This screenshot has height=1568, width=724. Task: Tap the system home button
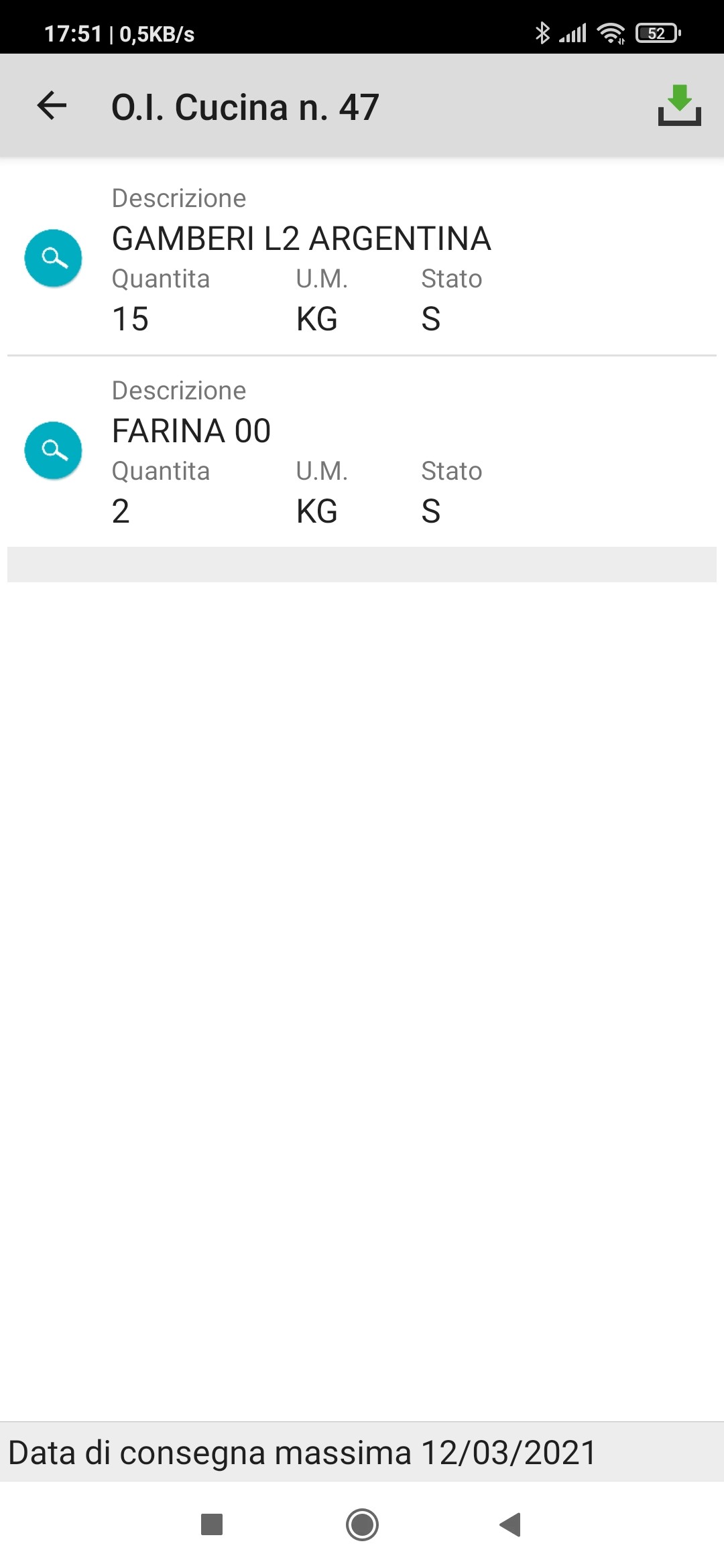[x=362, y=1524]
